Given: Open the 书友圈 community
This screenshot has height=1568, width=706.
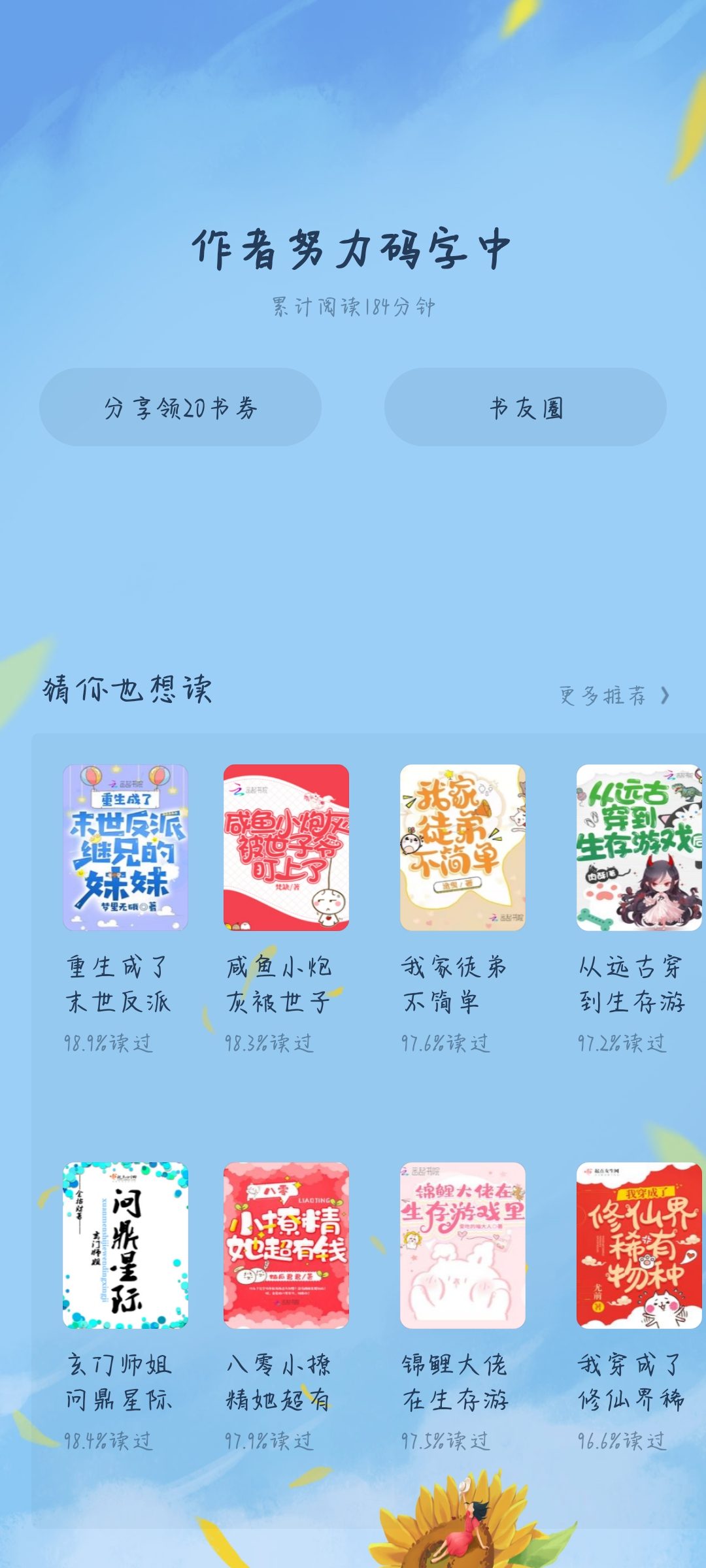Looking at the screenshot, I should [x=525, y=408].
